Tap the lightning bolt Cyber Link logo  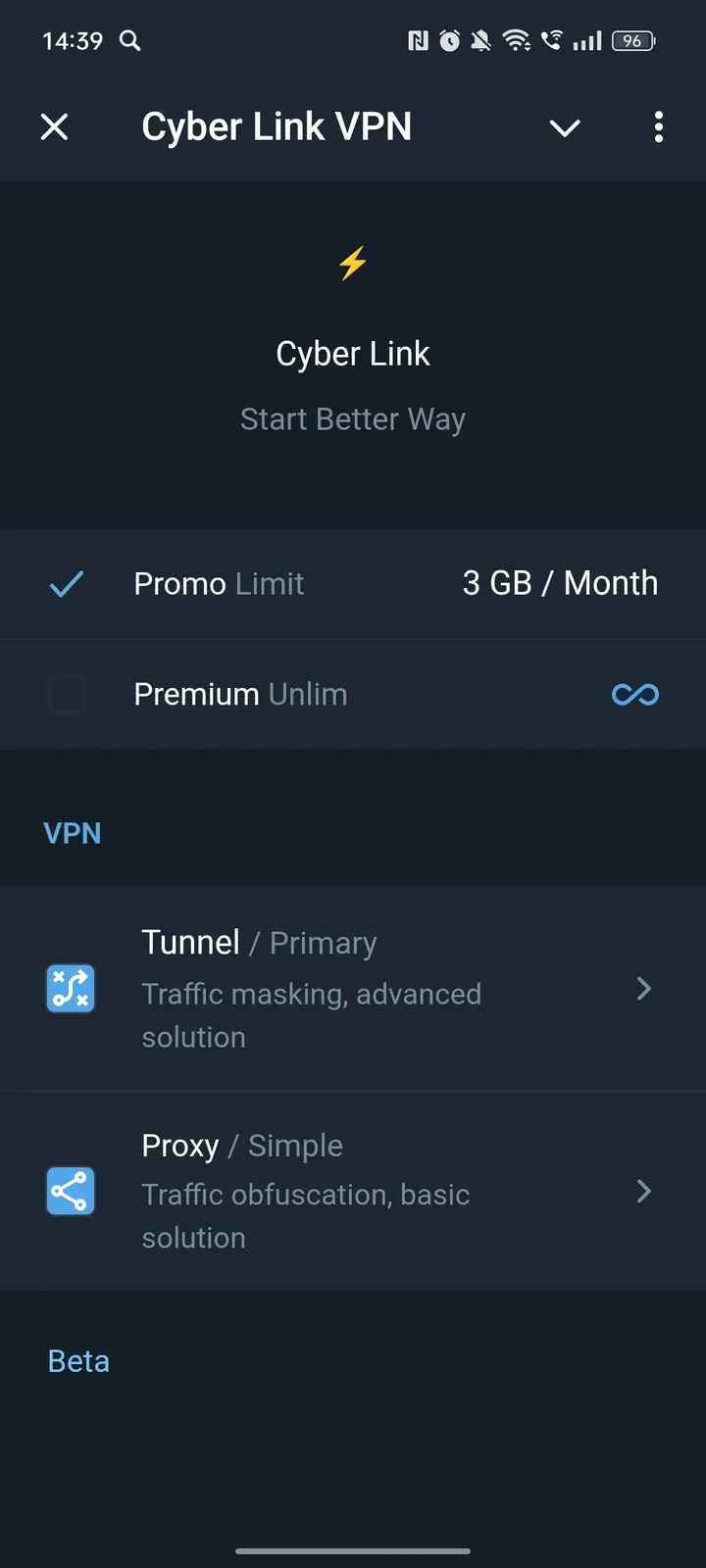[352, 262]
